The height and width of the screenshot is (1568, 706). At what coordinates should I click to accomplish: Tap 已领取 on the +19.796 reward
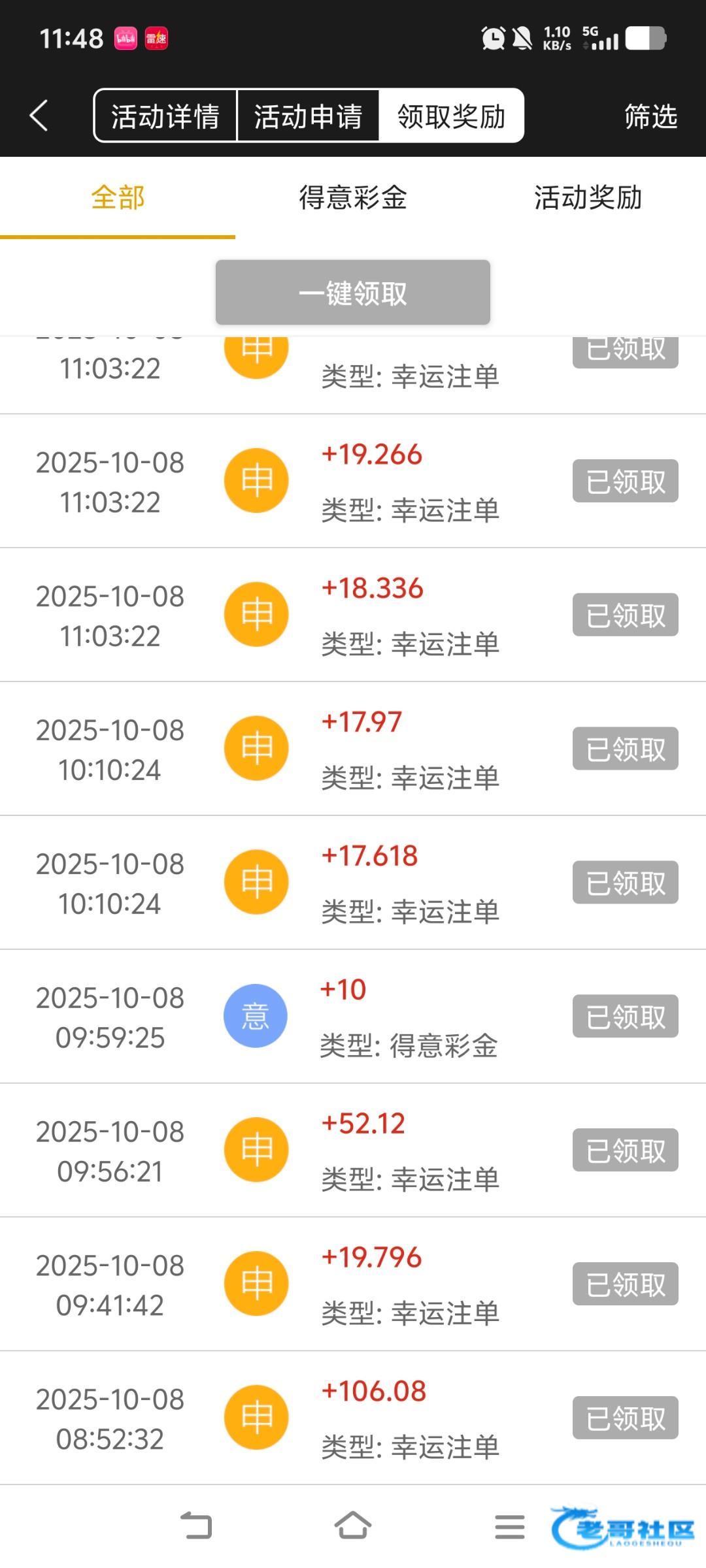coord(625,1284)
